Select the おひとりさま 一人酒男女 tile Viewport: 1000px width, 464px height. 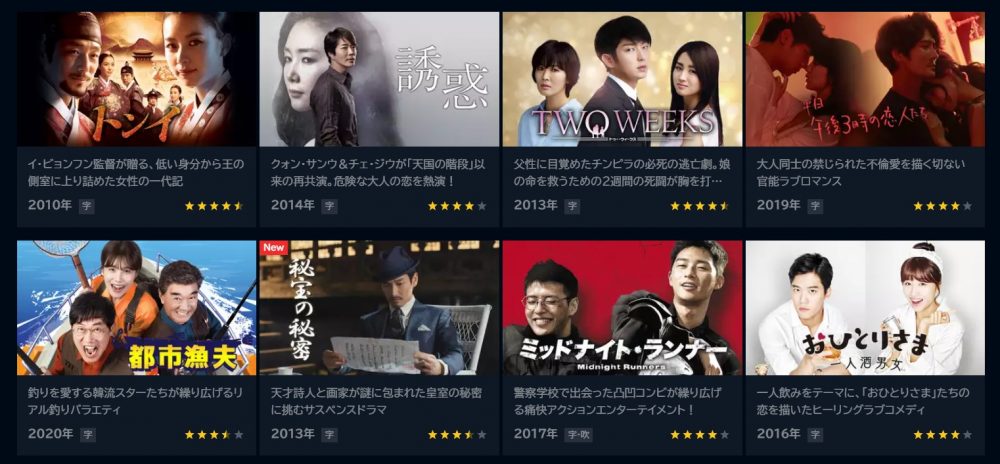coord(865,308)
